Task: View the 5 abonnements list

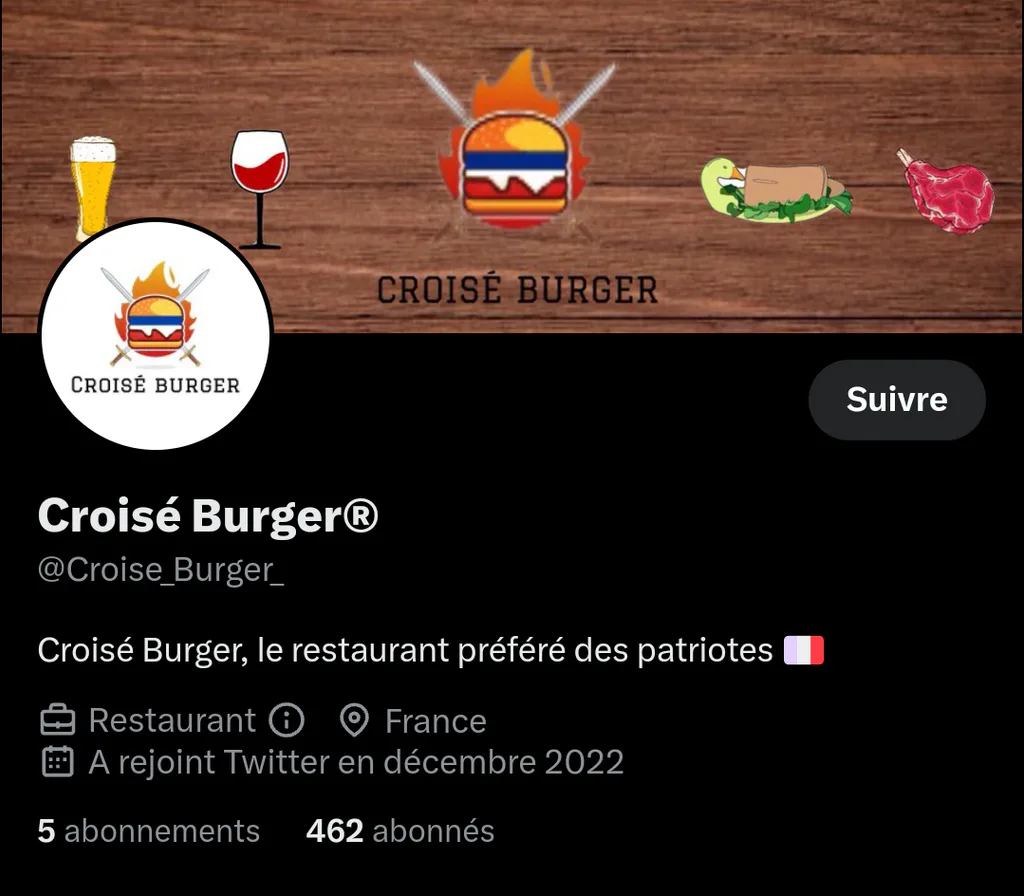Action: click(149, 831)
